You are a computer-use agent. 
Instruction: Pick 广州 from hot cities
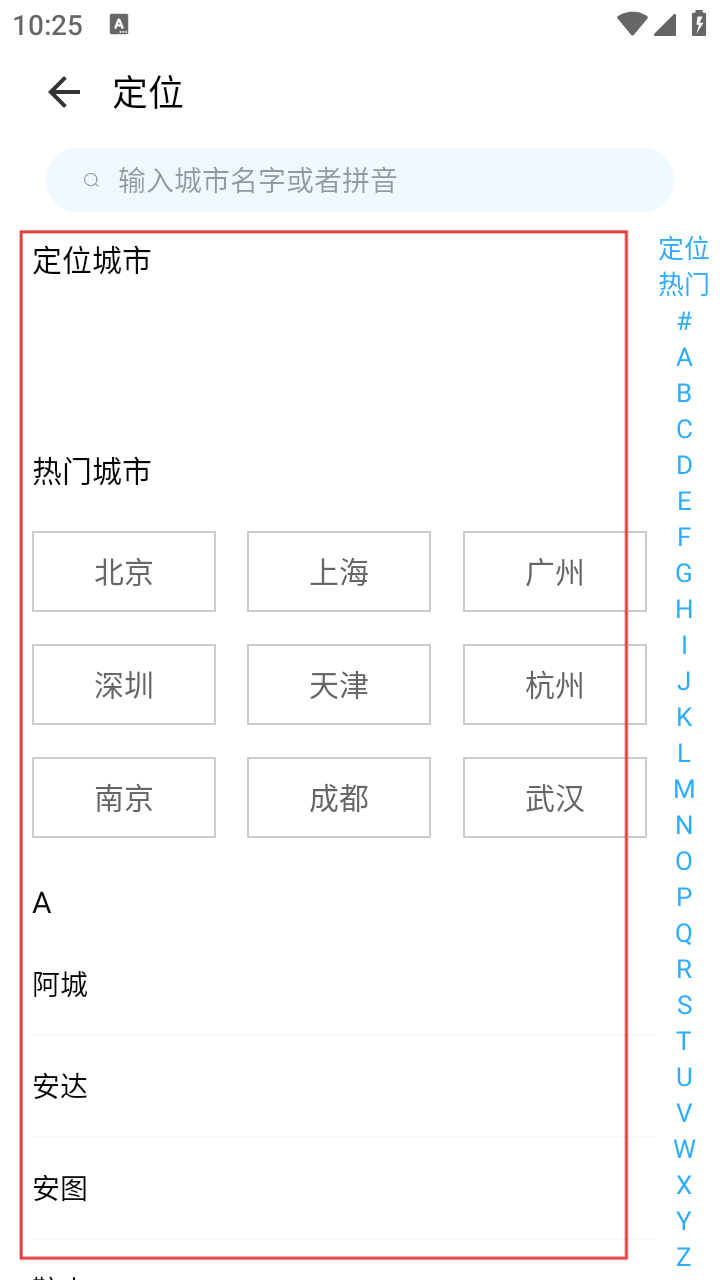(554, 572)
